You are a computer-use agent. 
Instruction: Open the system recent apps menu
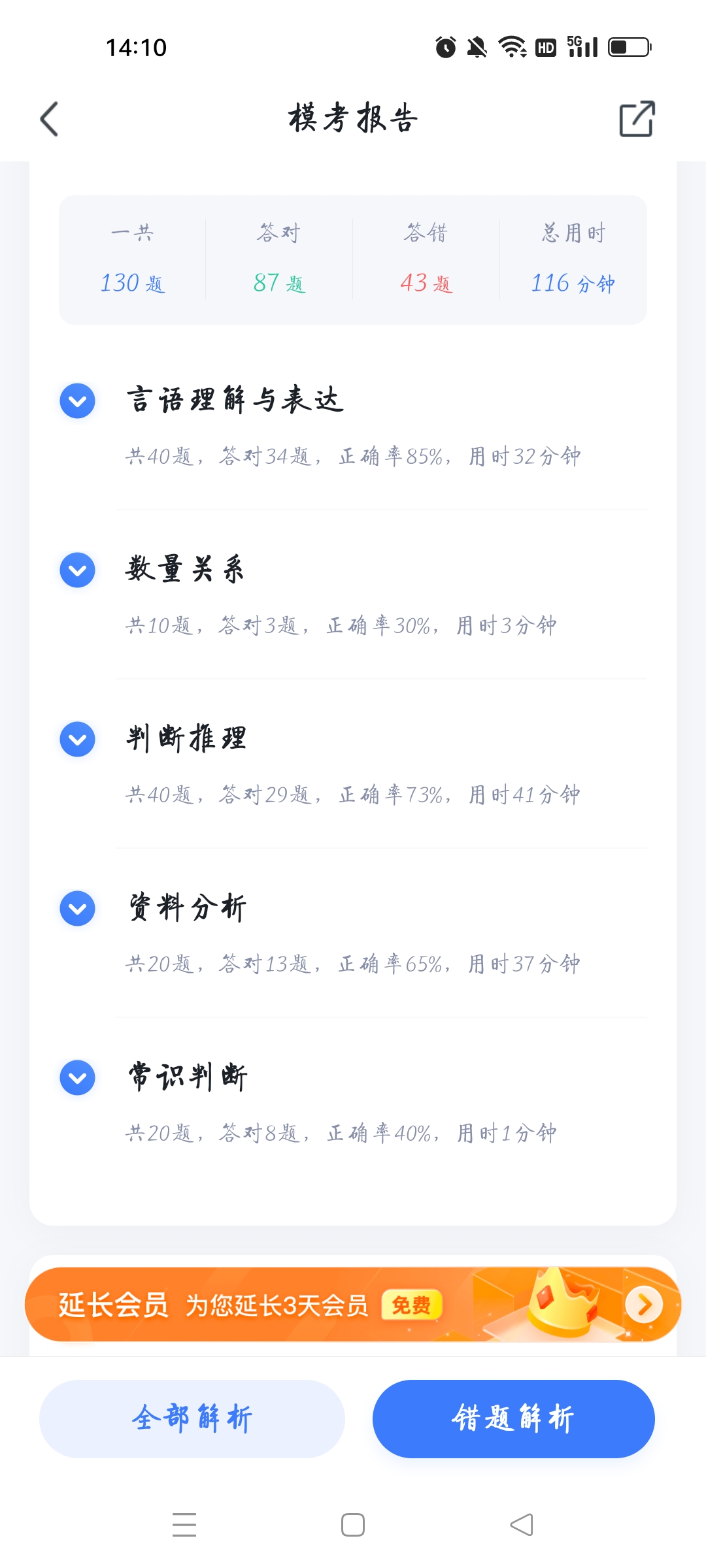click(184, 1525)
